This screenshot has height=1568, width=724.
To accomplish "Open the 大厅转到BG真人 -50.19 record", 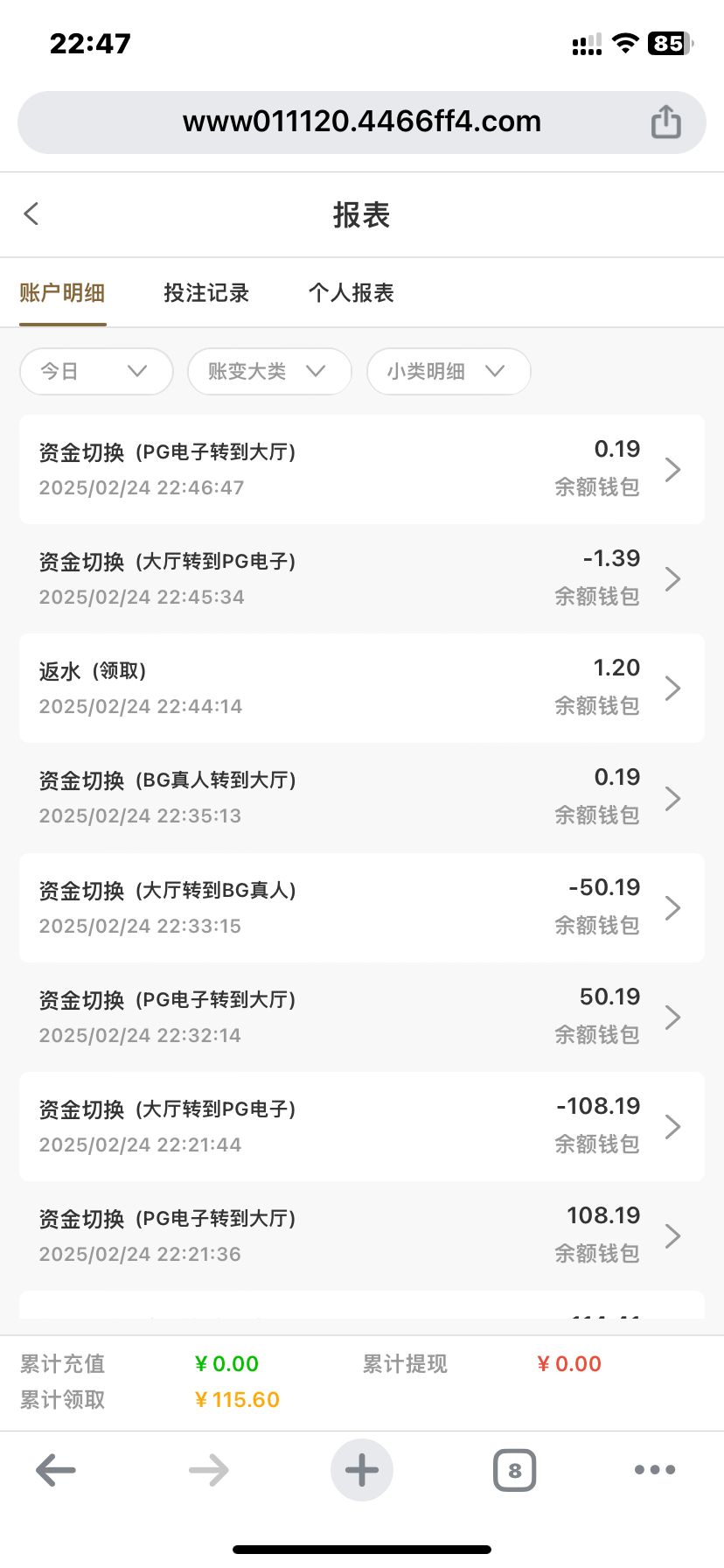I will (361, 907).
